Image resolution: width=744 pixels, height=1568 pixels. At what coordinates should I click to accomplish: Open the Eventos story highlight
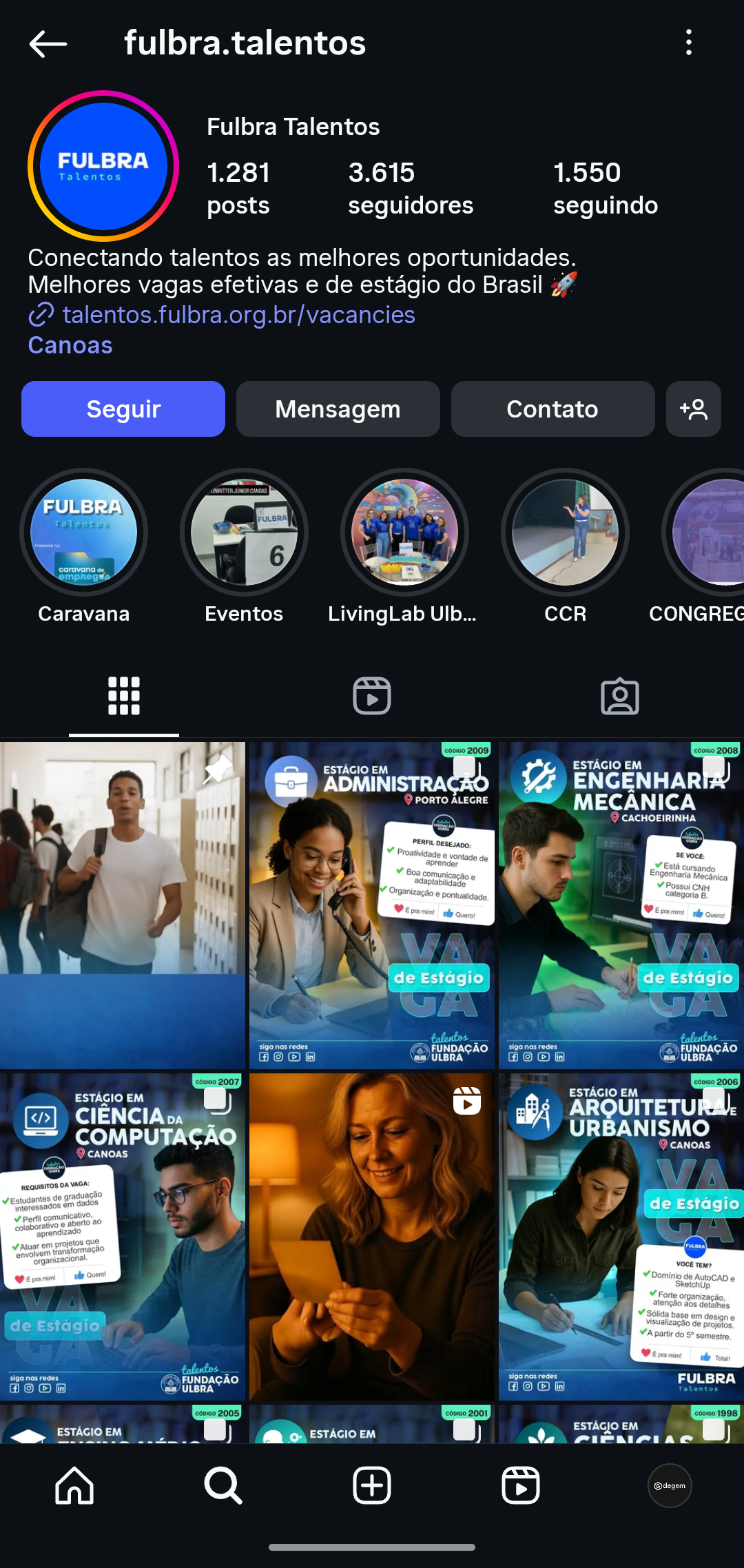pos(244,533)
